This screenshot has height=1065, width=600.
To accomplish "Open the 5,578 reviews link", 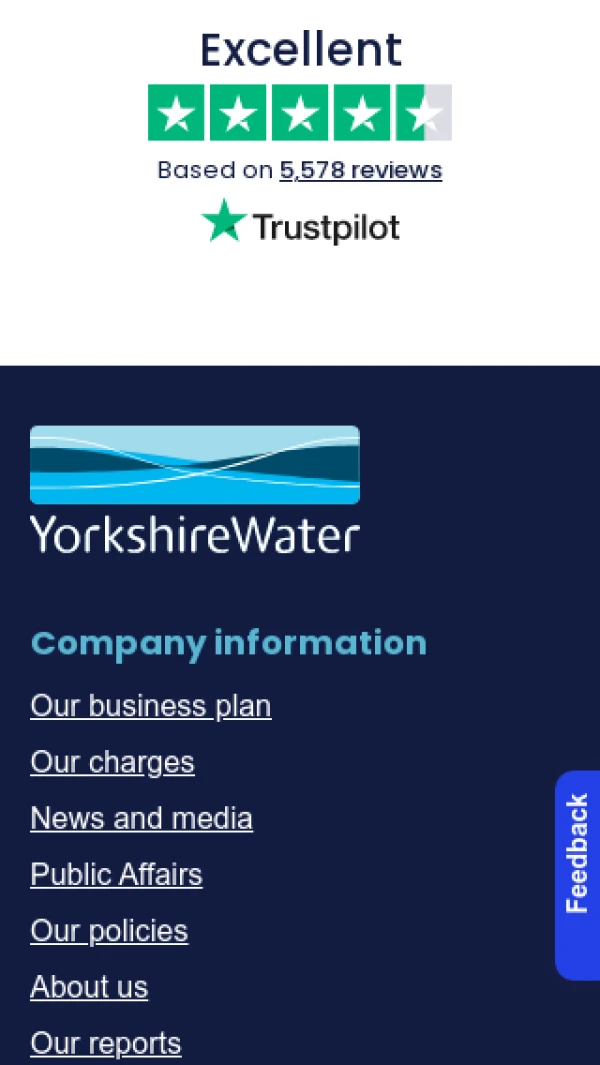I will pyautogui.click(x=360, y=170).
